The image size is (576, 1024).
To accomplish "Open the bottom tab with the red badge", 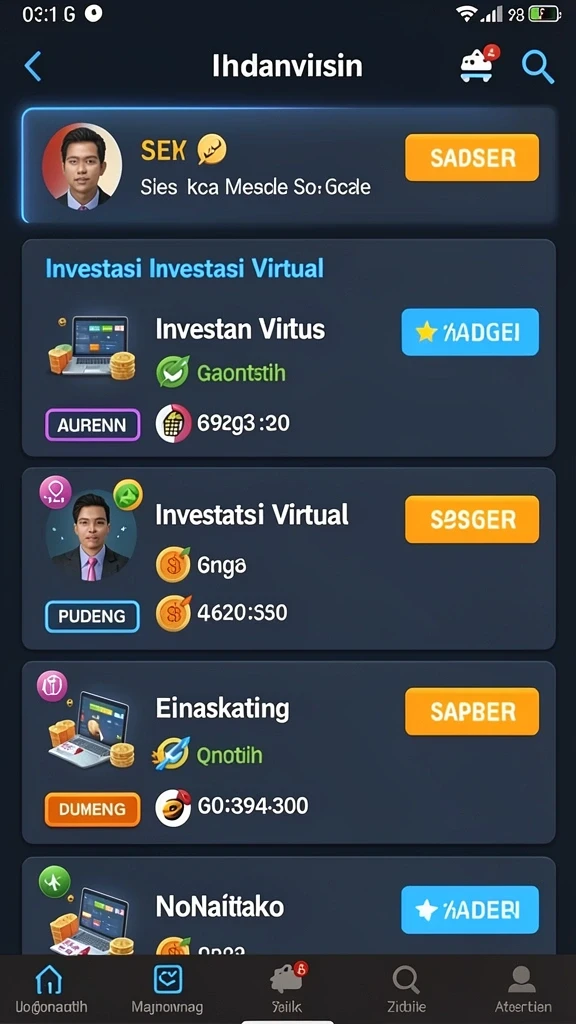I will click(287, 989).
